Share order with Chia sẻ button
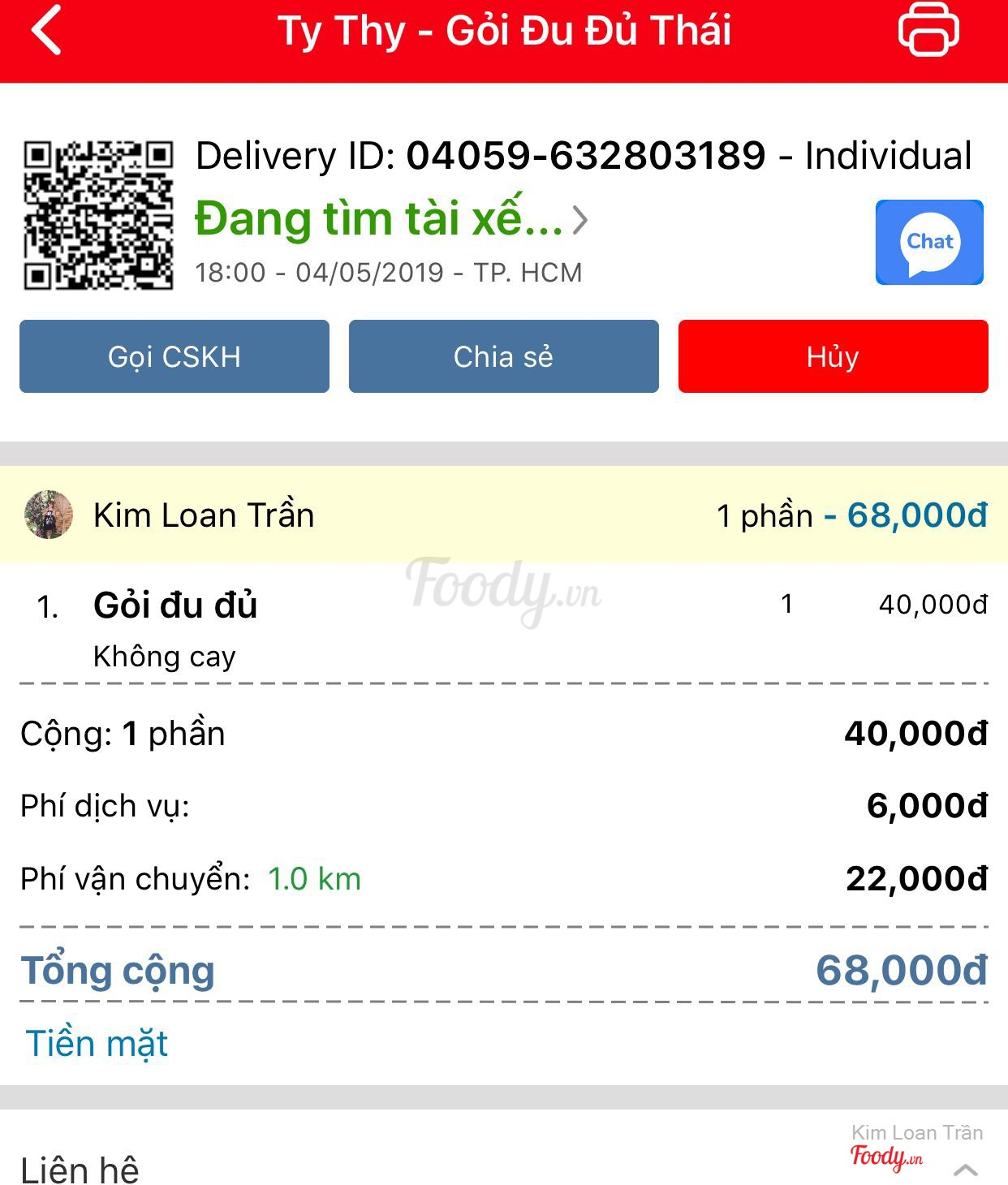Image resolution: width=1008 pixels, height=1185 pixels. (x=503, y=356)
